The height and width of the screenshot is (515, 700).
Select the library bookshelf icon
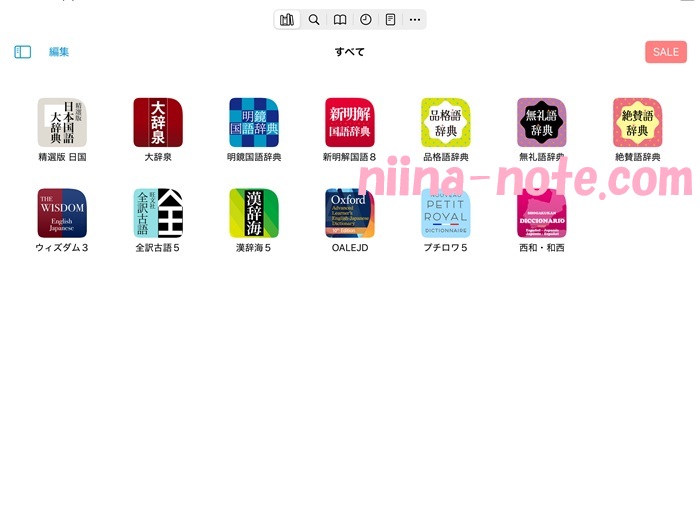[287, 19]
